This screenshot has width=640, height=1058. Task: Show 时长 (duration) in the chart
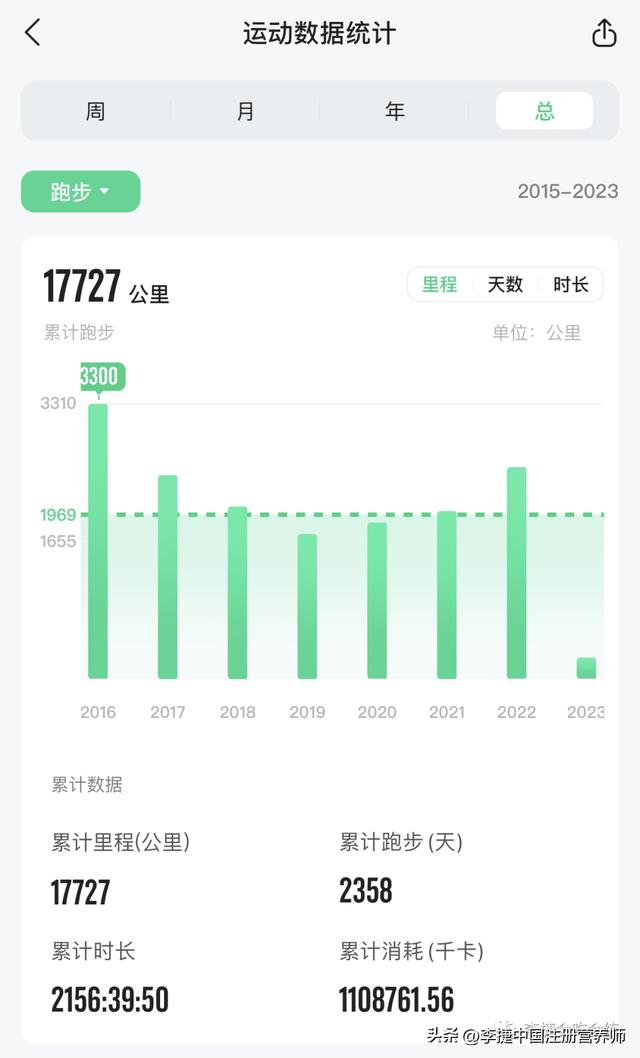click(571, 285)
